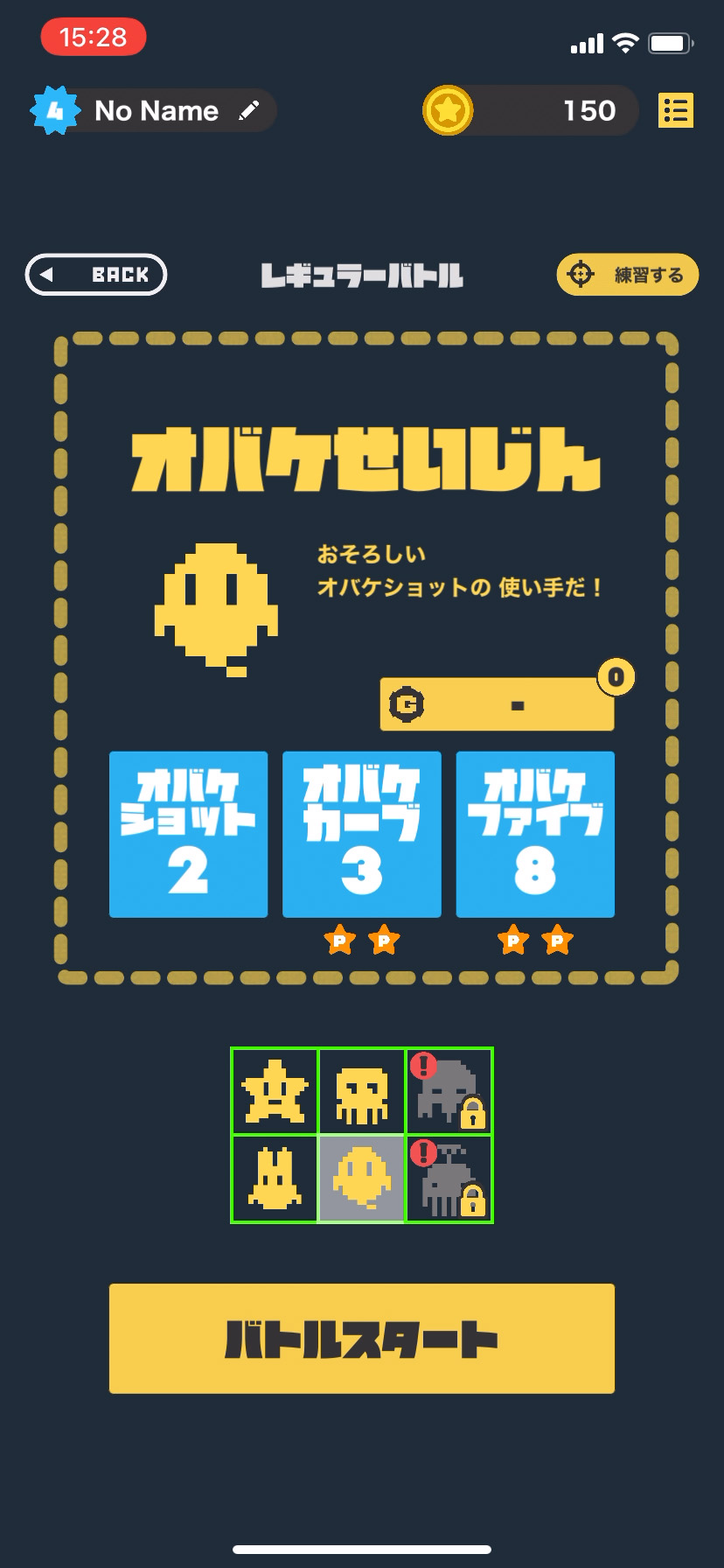Pick the rabbit-eared character tile
724x1568 pixels.
[x=275, y=1179]
